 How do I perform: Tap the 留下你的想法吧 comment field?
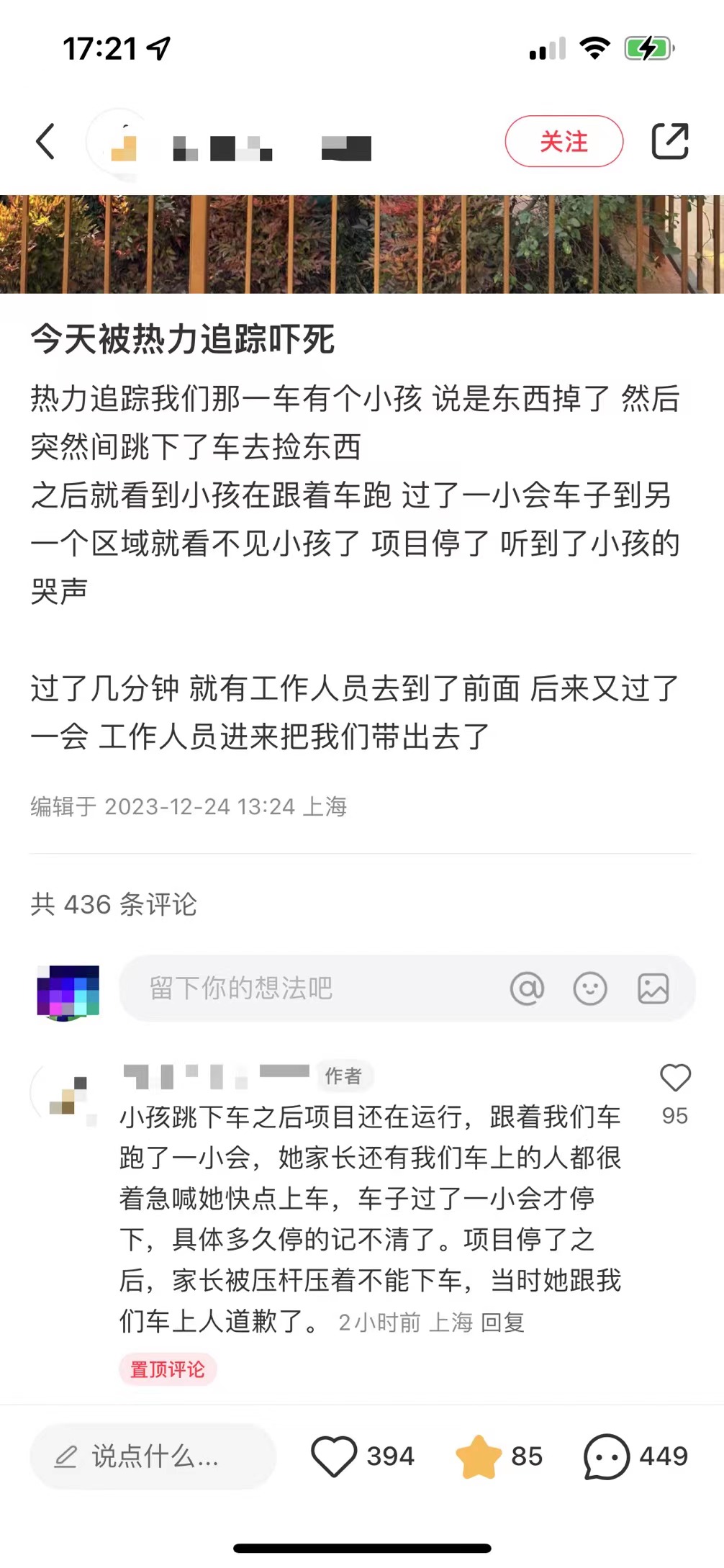[309, 988]
